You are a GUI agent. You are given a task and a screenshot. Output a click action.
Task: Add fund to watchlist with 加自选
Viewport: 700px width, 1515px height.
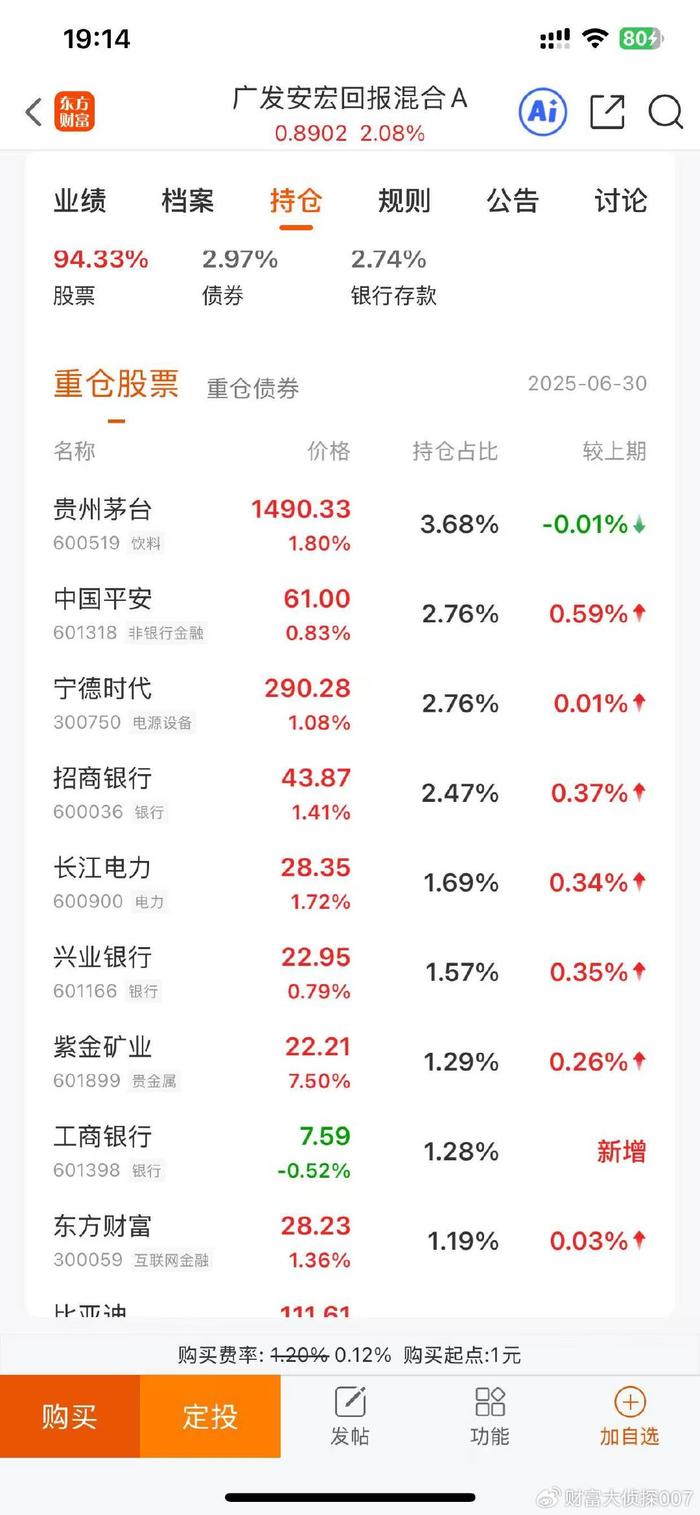630,1416
